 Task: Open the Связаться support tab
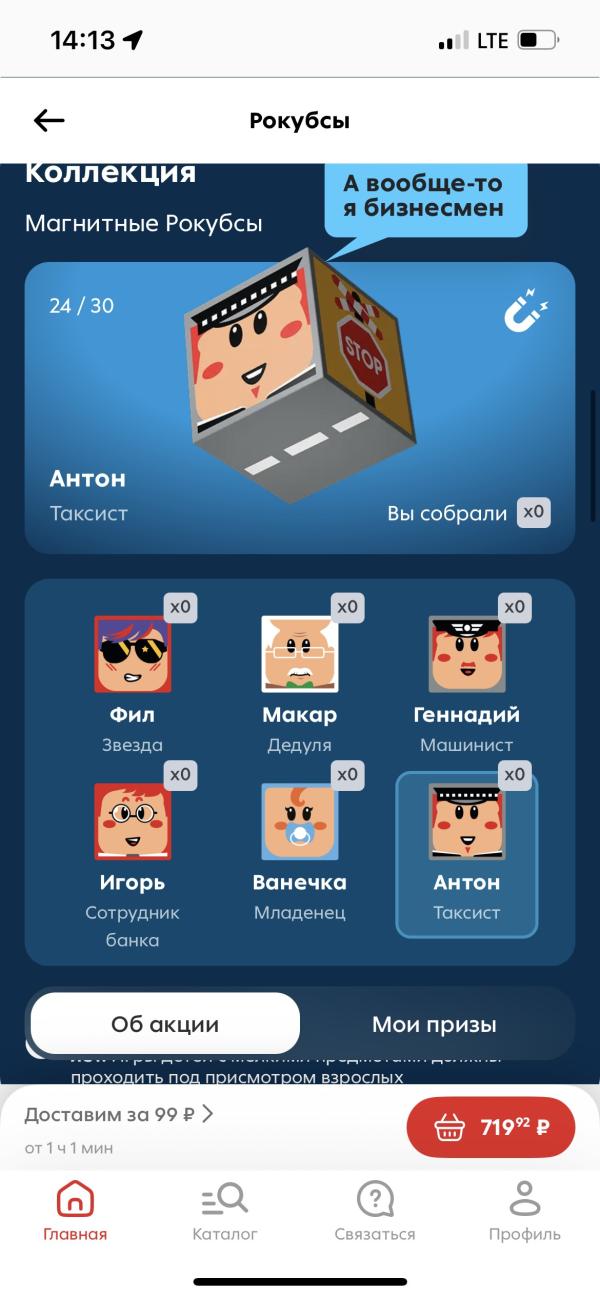point(375,1210)
